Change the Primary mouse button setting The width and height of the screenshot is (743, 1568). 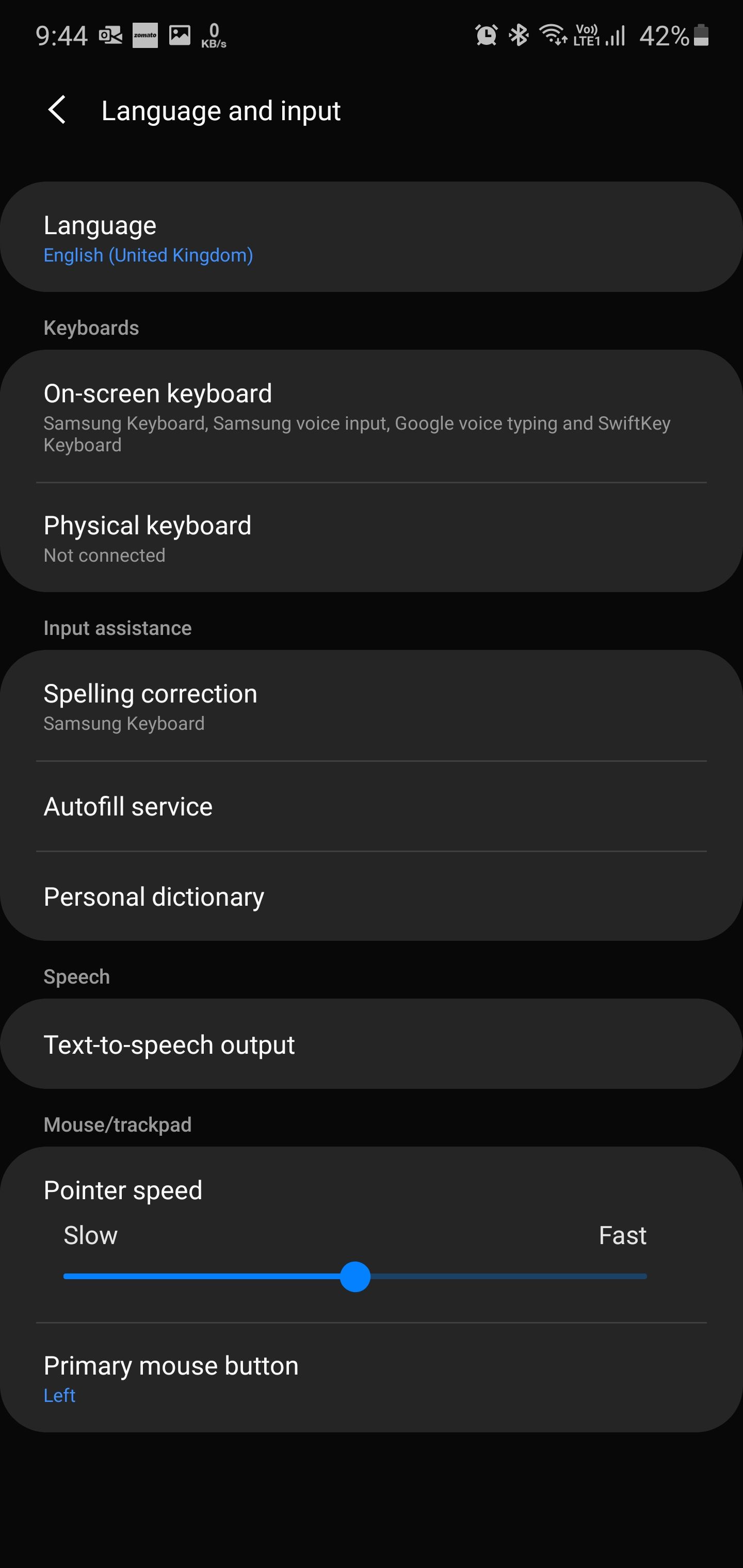tap(372, 1378)
